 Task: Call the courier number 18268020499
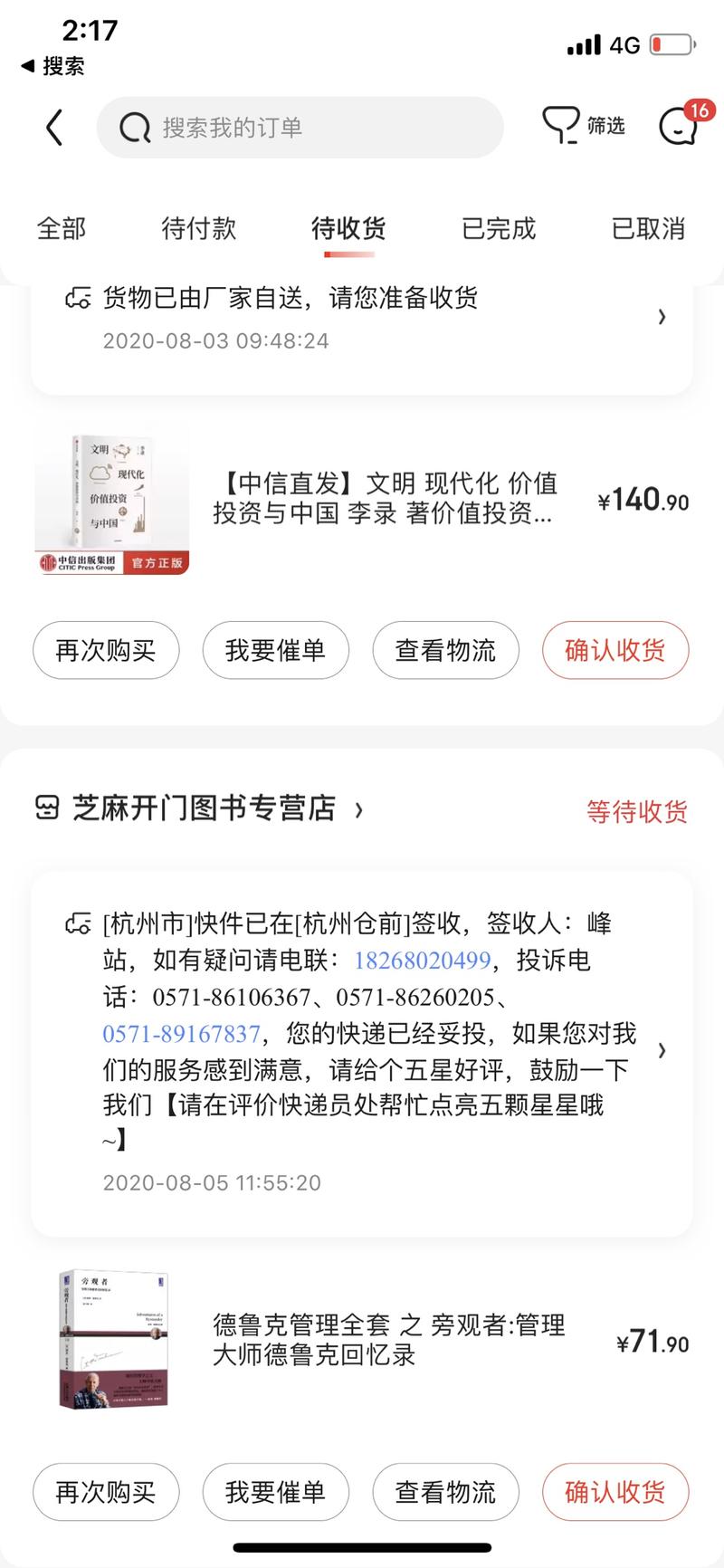tap(422, 961)
